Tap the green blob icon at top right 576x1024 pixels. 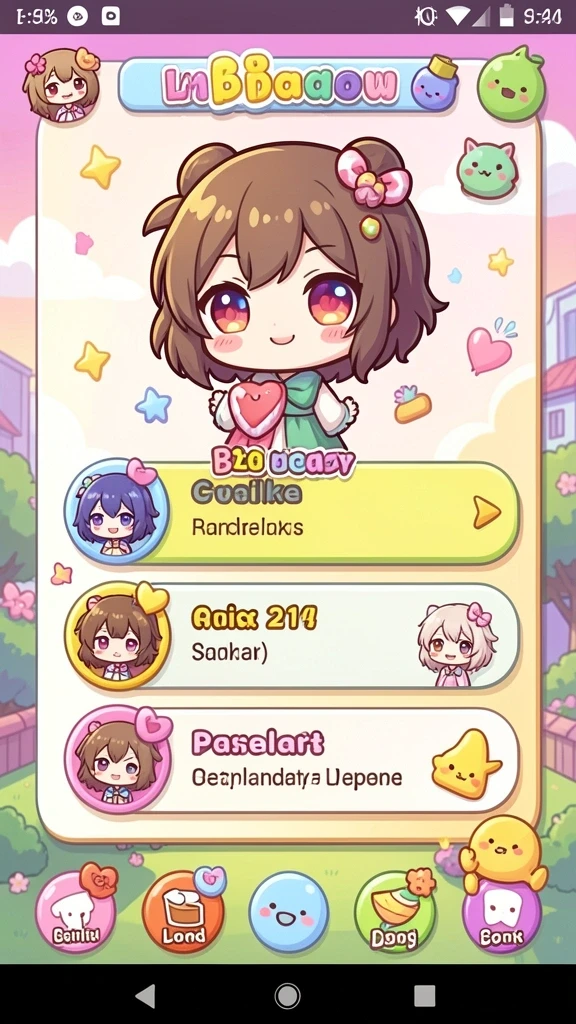[x=511, y=83]
